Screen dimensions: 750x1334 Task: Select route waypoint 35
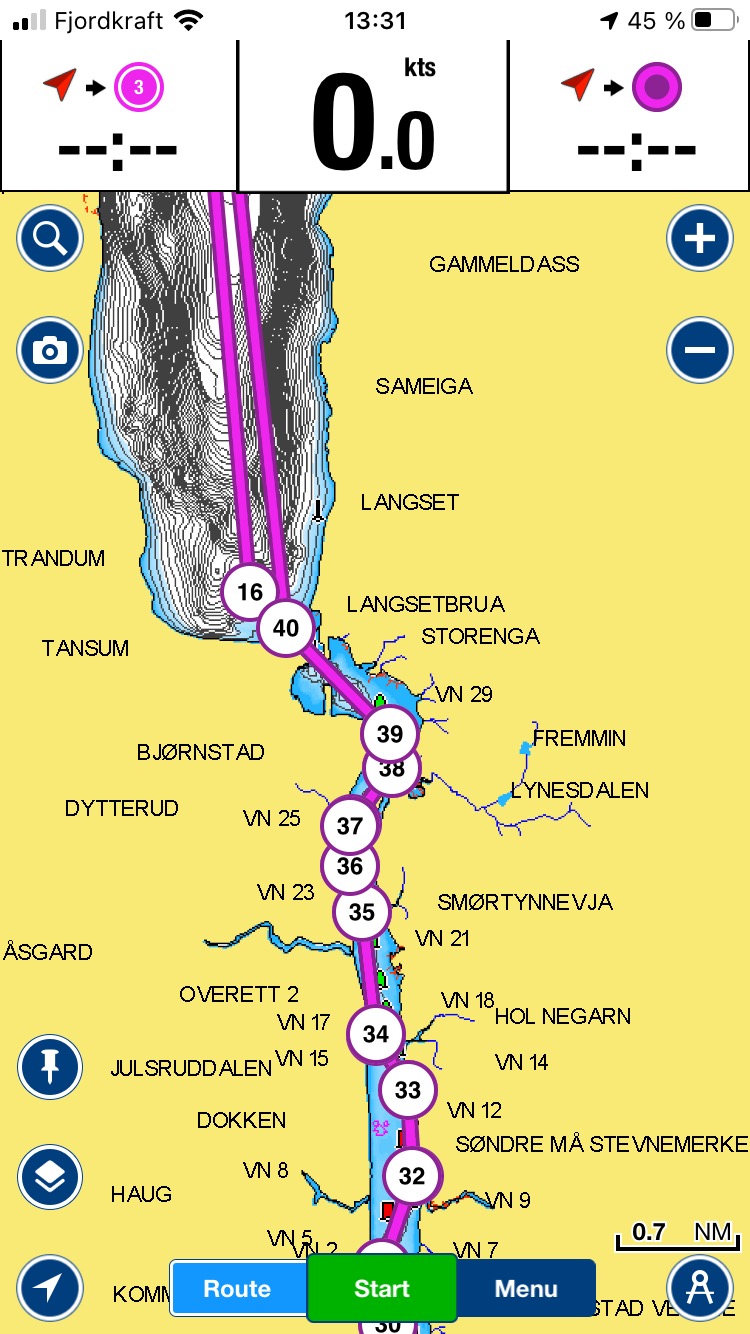362,912
